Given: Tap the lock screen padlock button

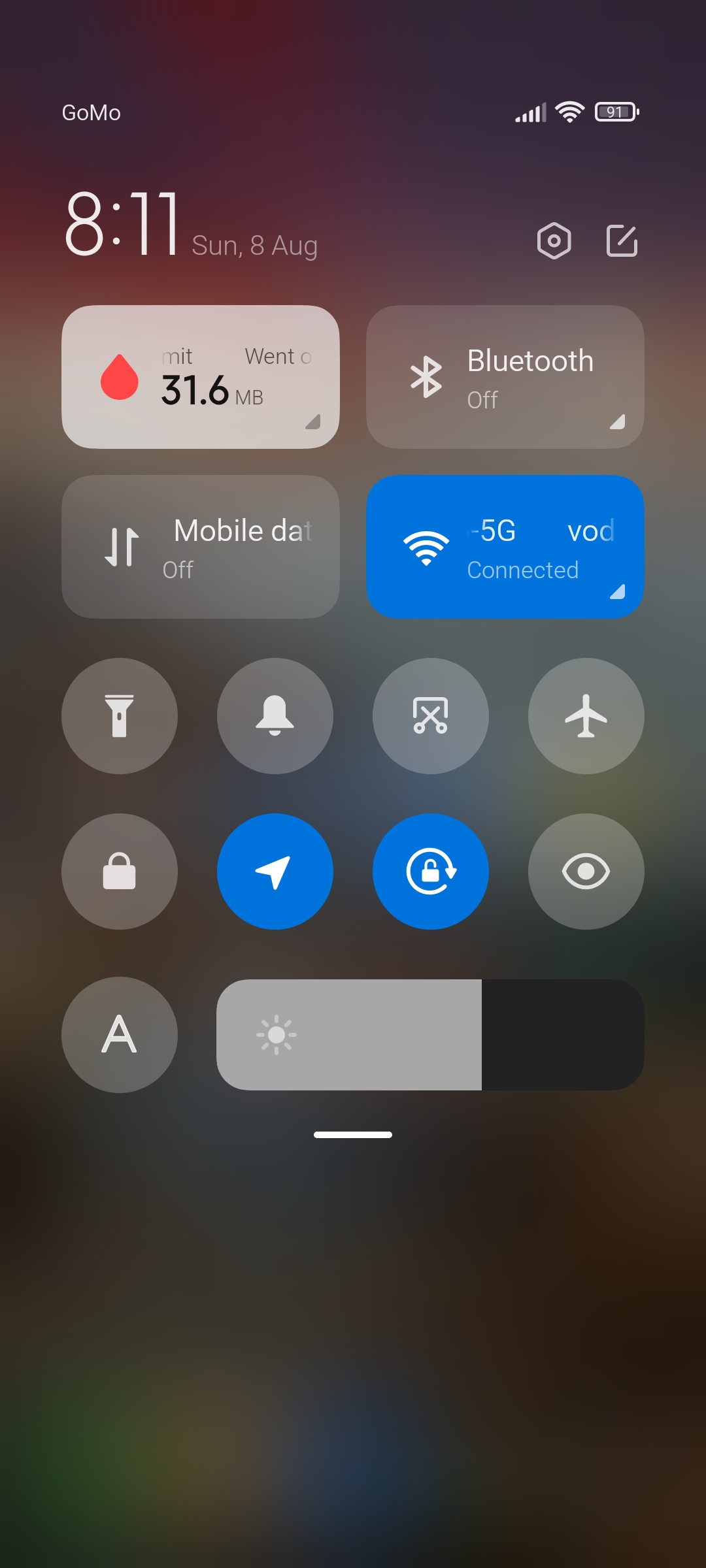Looking at the screenshot, I should 120,872.
